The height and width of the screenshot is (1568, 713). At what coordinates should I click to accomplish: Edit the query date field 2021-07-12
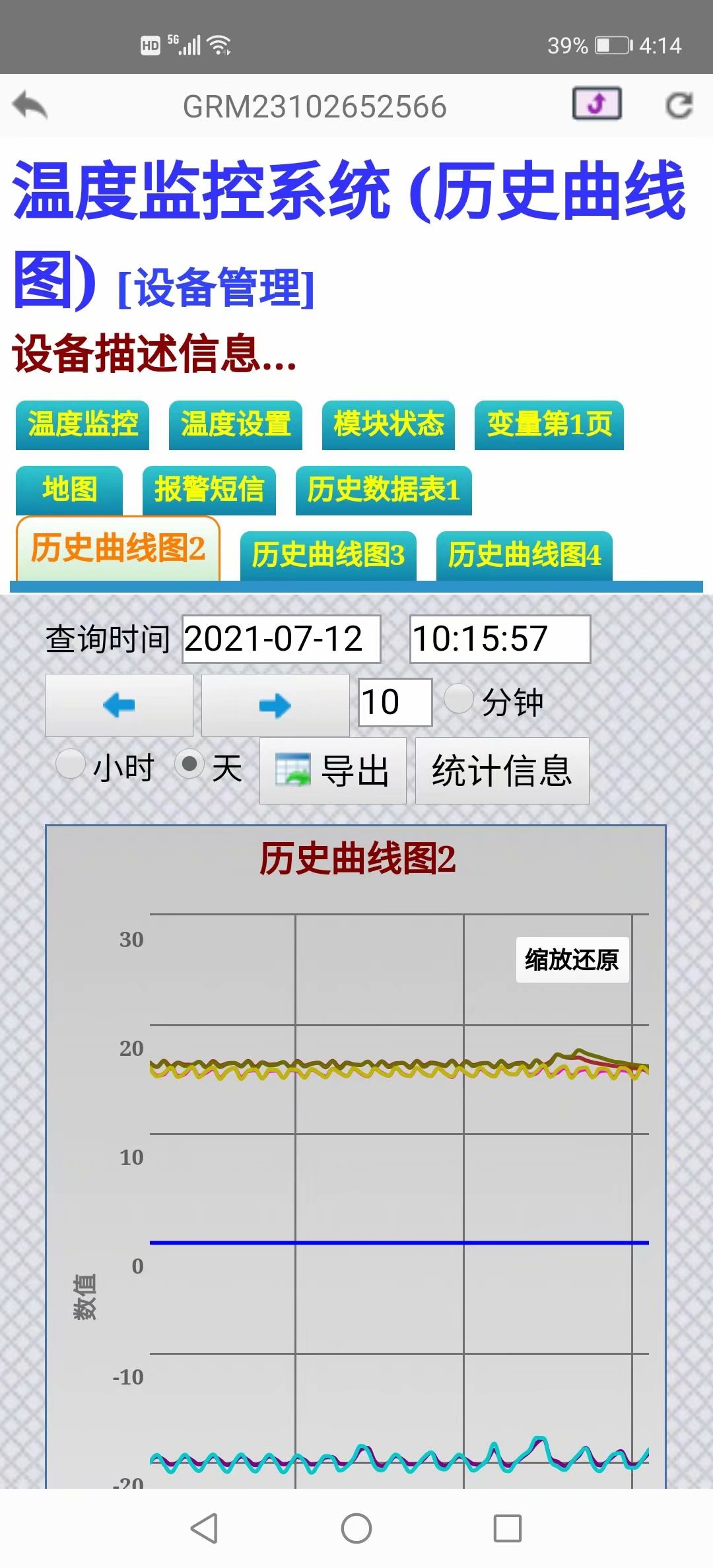281,639
